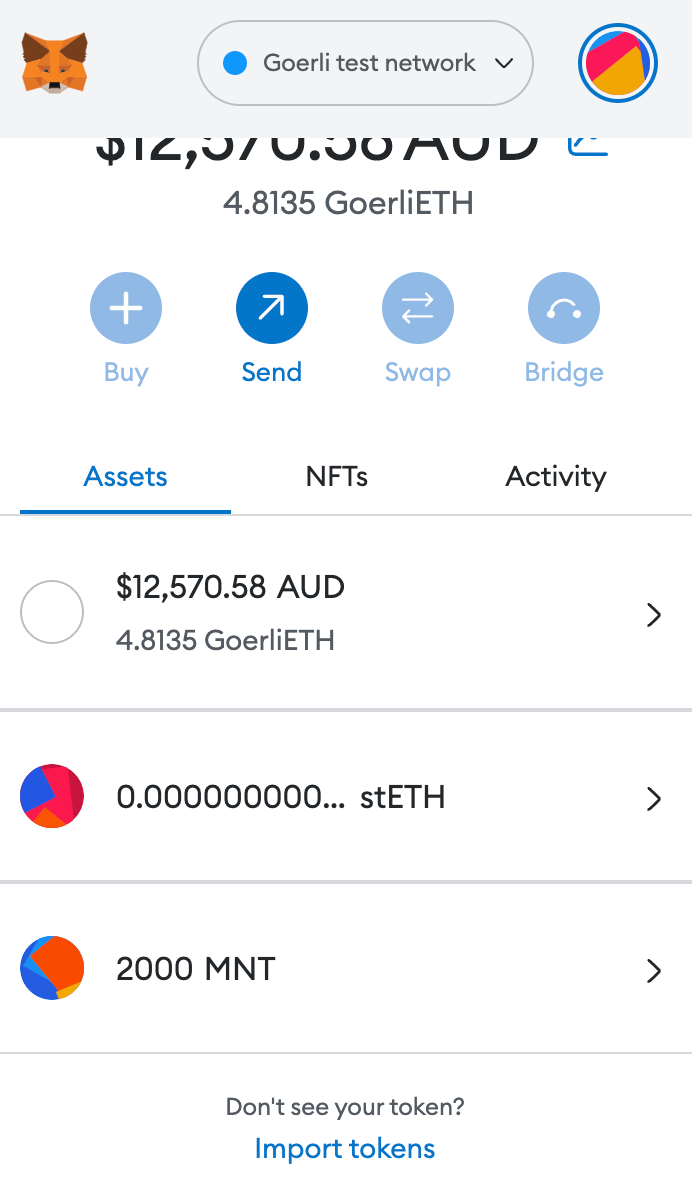
Task: Switch to the NFTs tab
Action: click(x=337, y=477)
